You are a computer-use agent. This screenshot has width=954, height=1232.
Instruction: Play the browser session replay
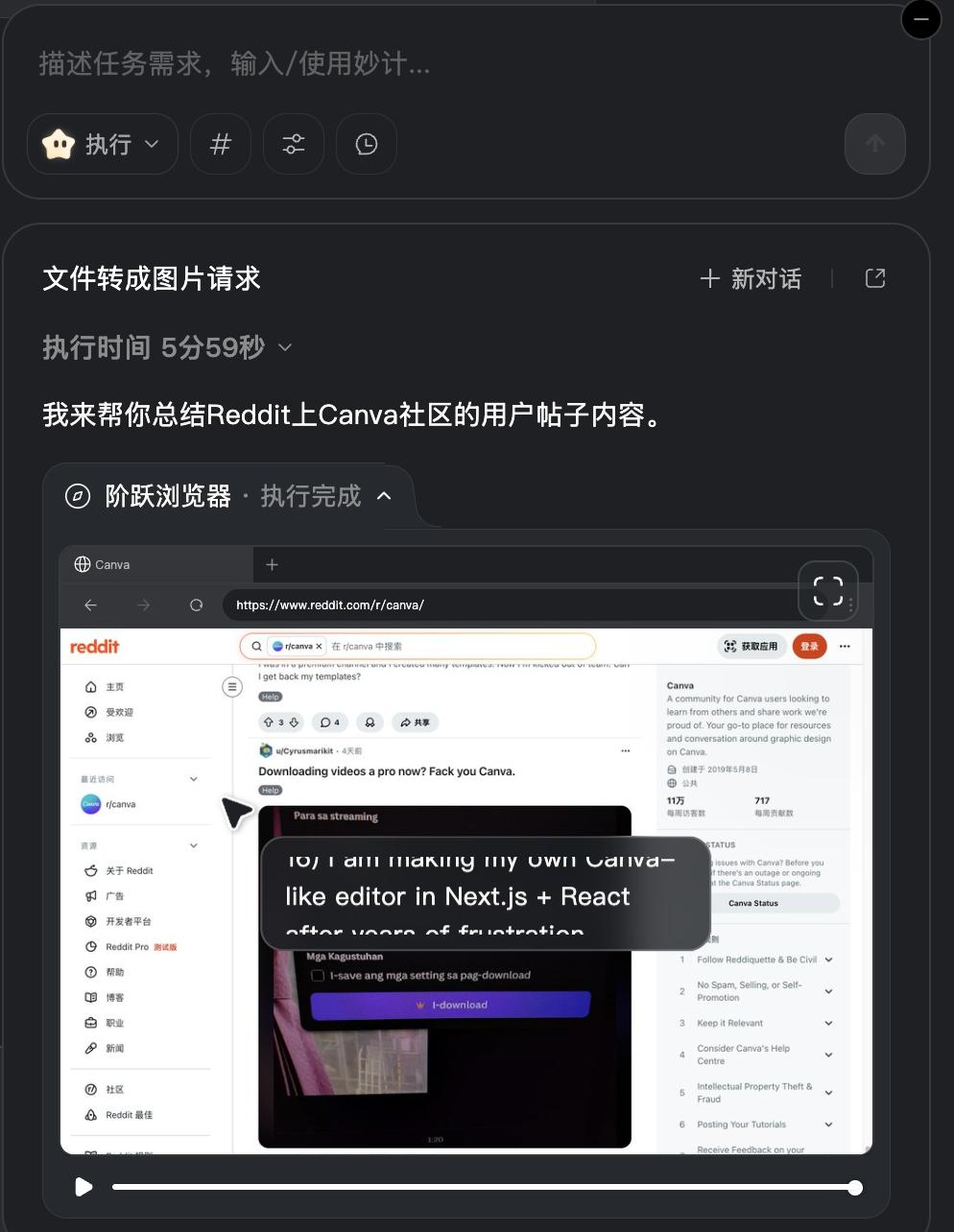click(84, 1187)
